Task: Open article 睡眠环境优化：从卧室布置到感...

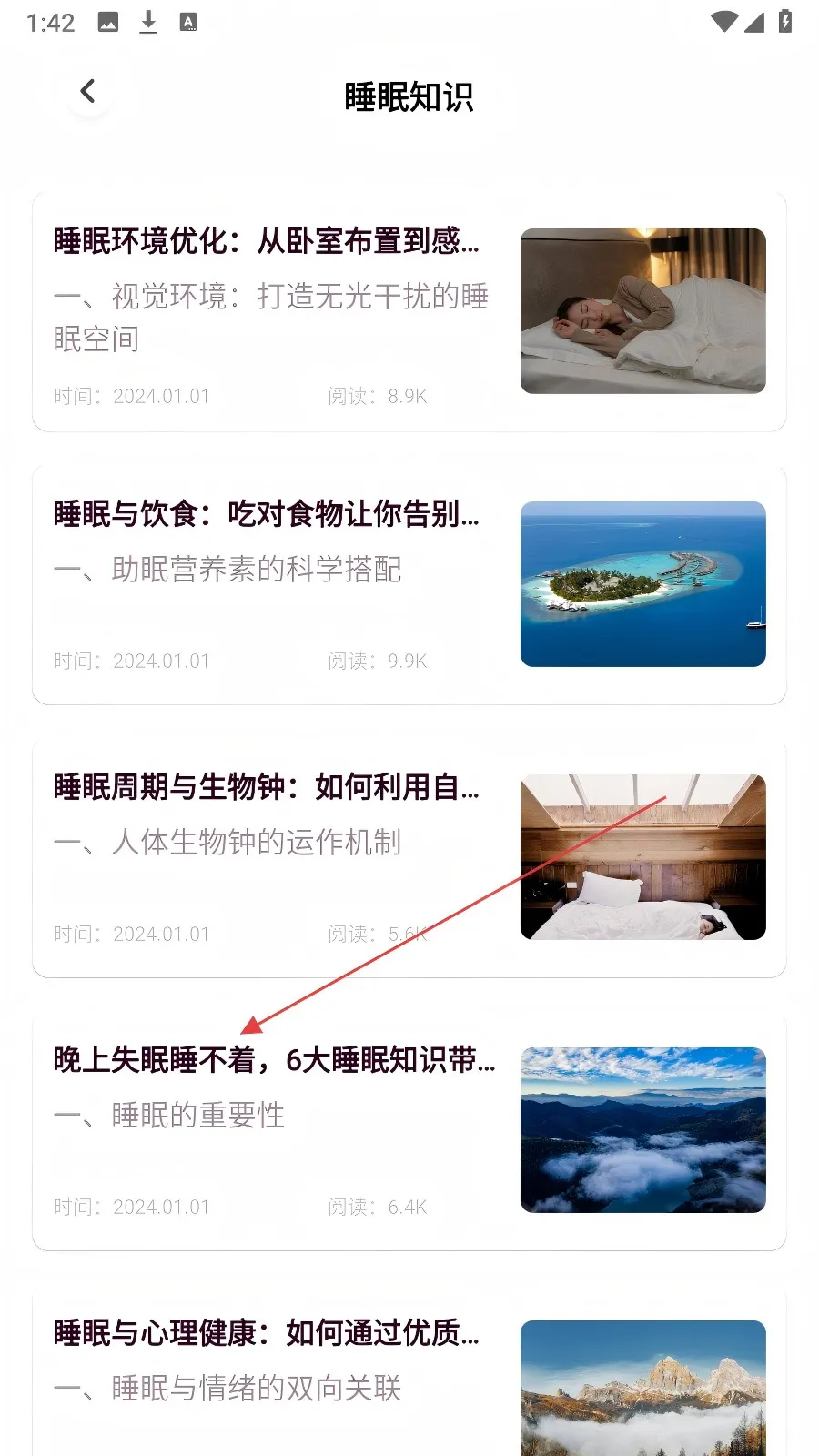Action: (266, 241)
